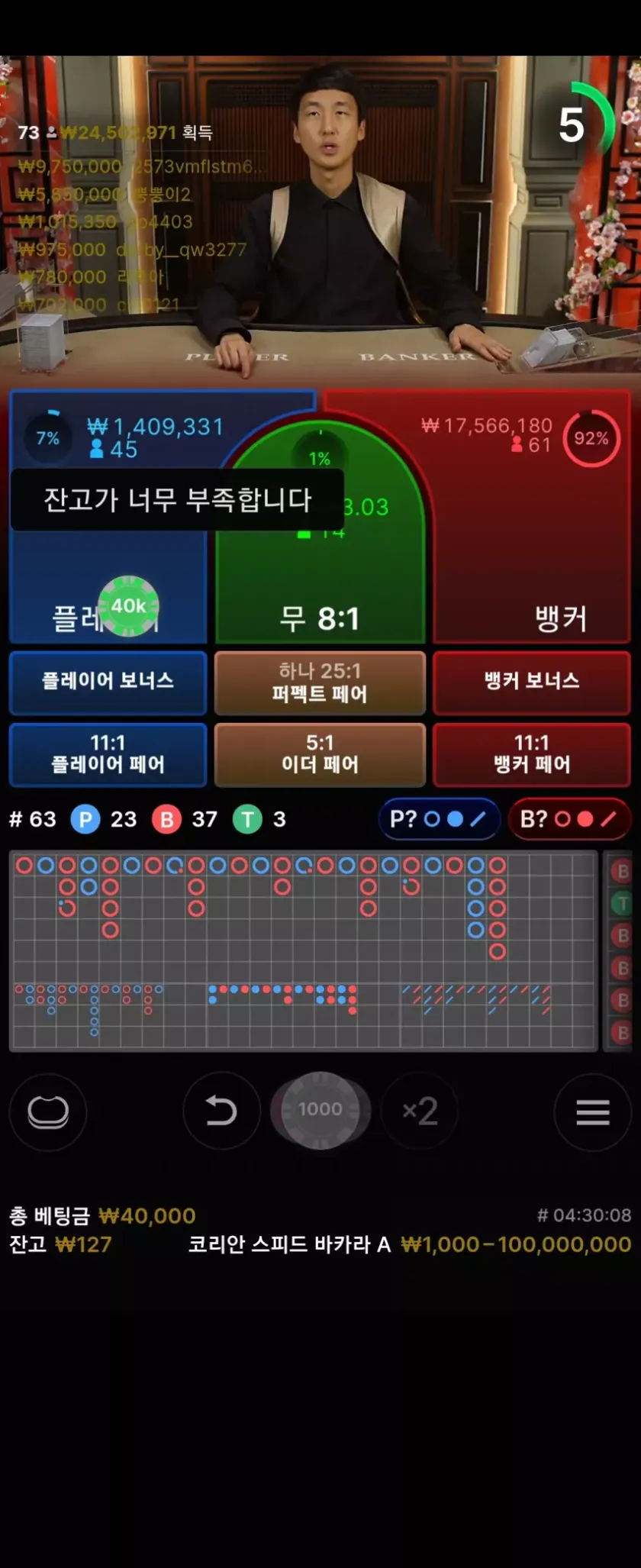Select 플레이어 보너스 side bet
The image size is (641, 1568).
(x=108, y=682)
